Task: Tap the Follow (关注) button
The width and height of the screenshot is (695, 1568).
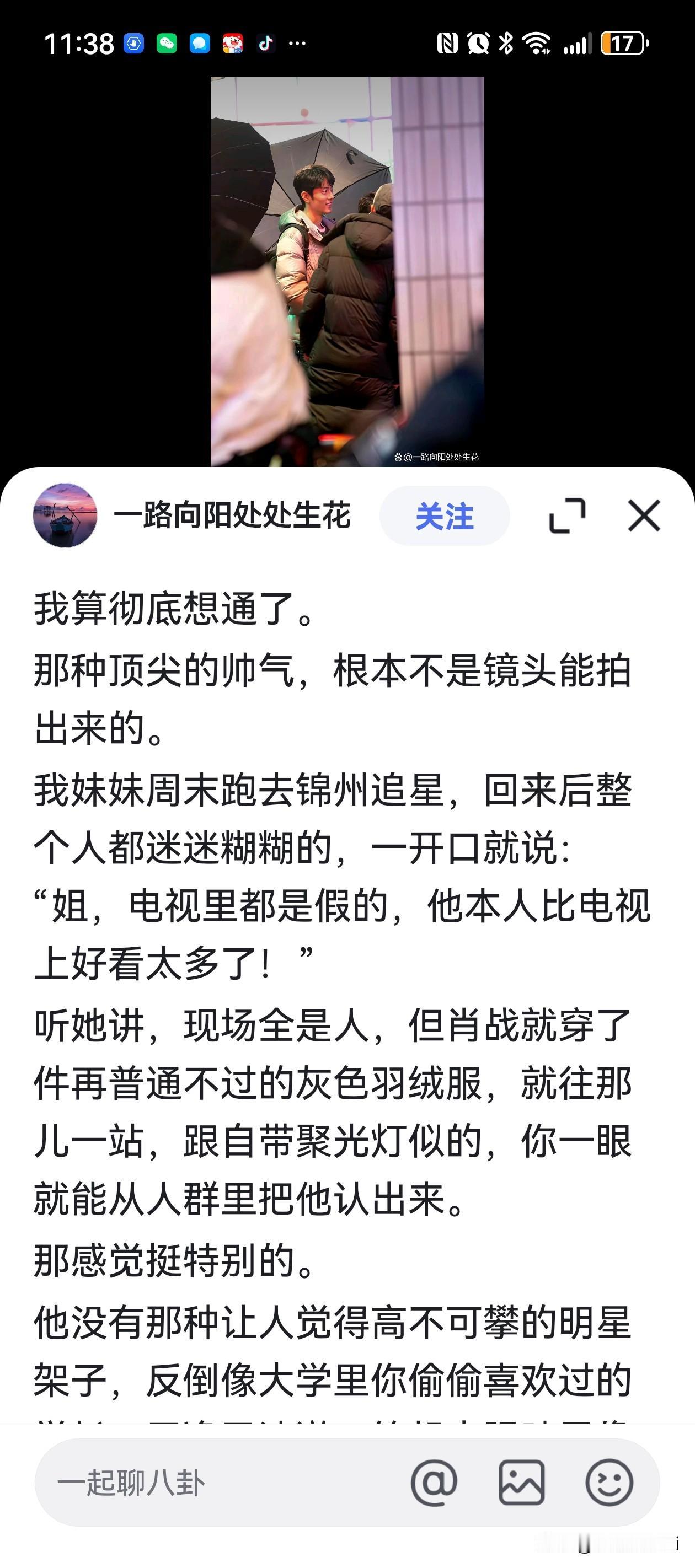Action: (x=445, y=517)
